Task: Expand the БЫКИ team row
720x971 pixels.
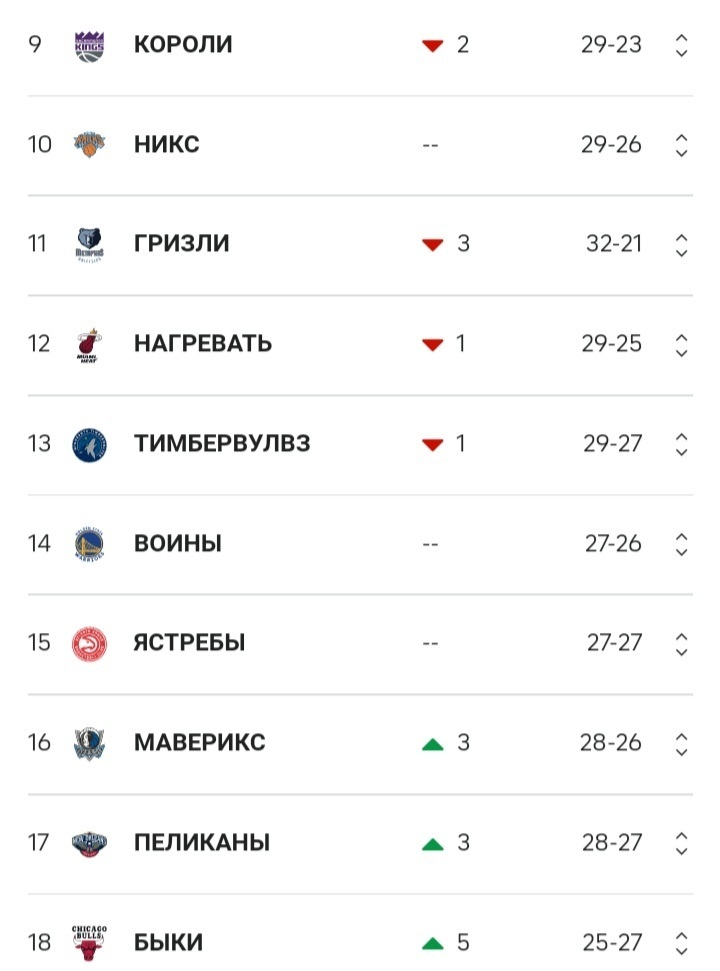Action: click(x=682, y=942)
